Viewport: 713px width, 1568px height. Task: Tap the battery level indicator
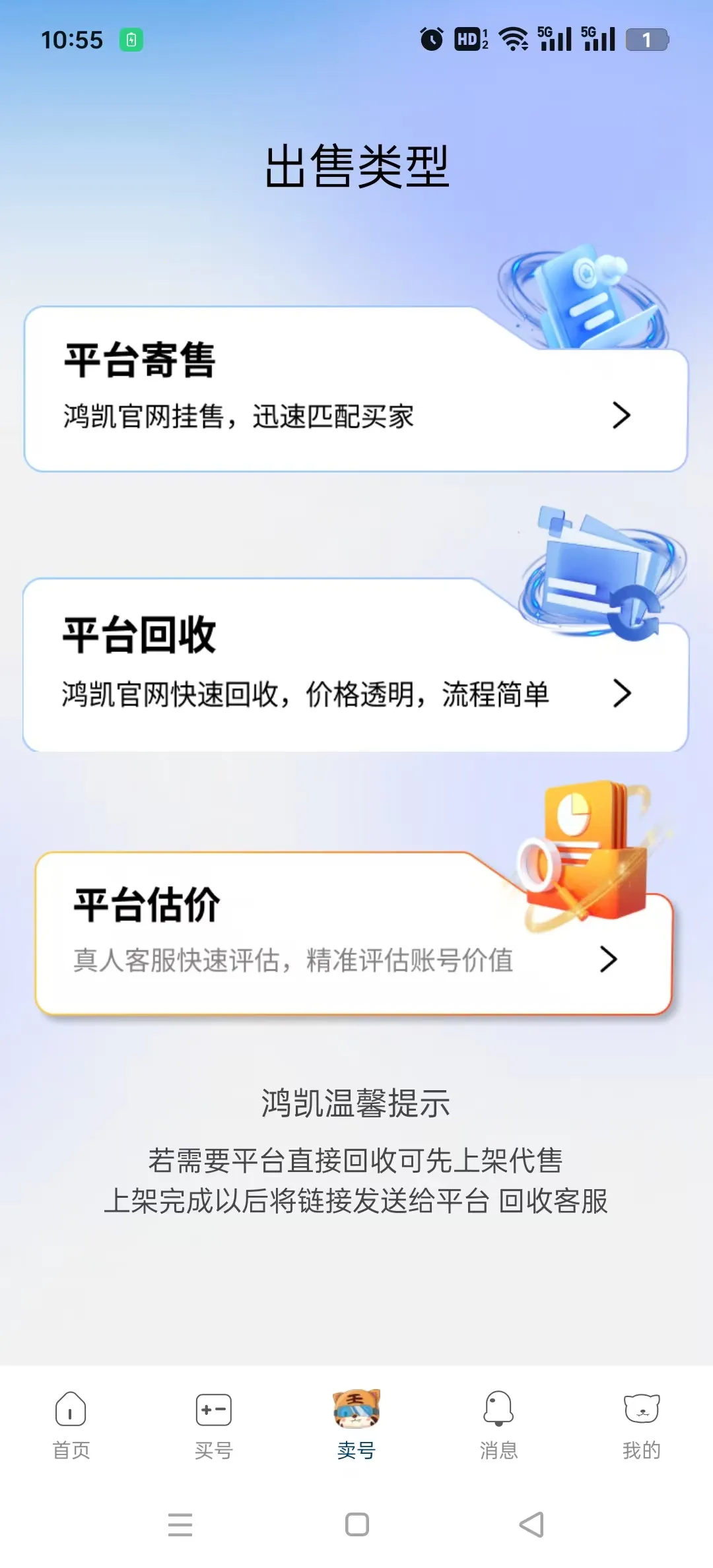tap(650, 40)
